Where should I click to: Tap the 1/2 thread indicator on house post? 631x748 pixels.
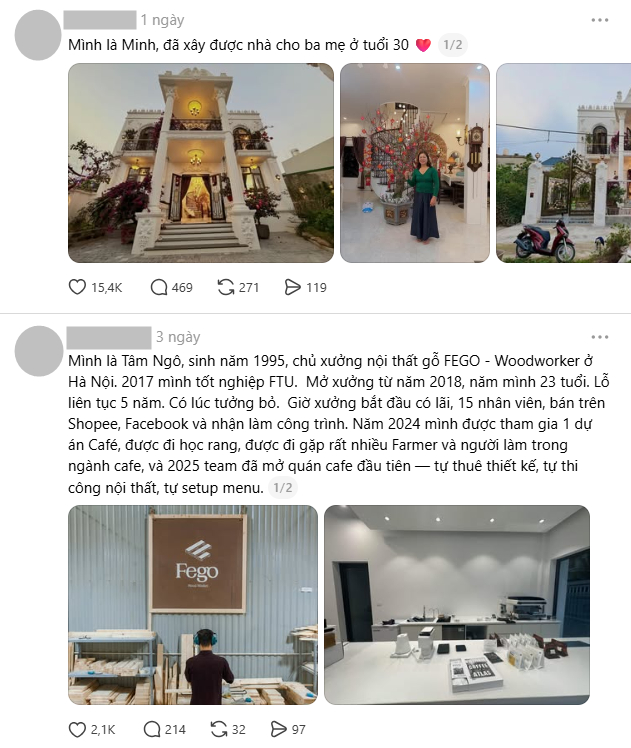452,45
